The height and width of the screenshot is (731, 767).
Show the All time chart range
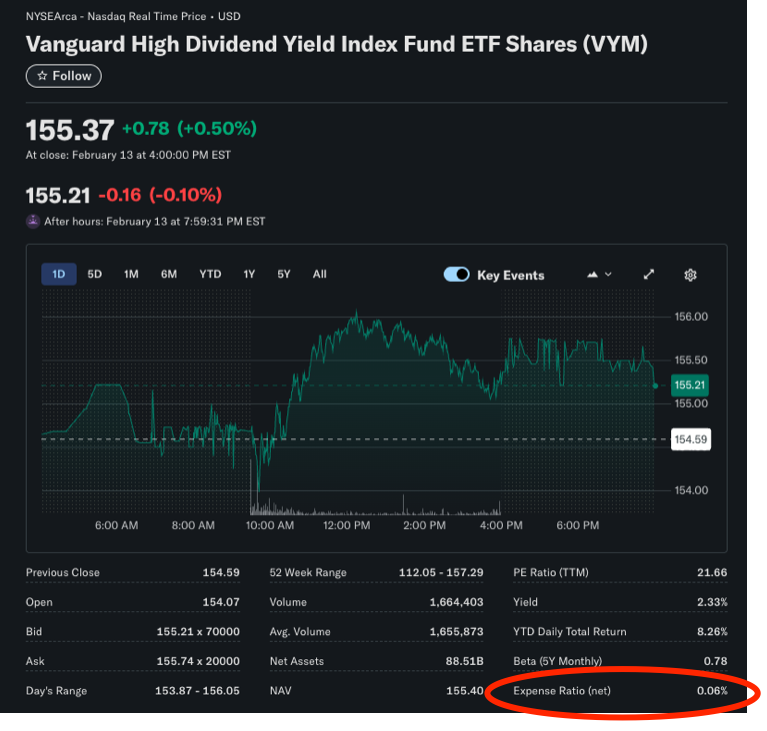tap(319, 274)
